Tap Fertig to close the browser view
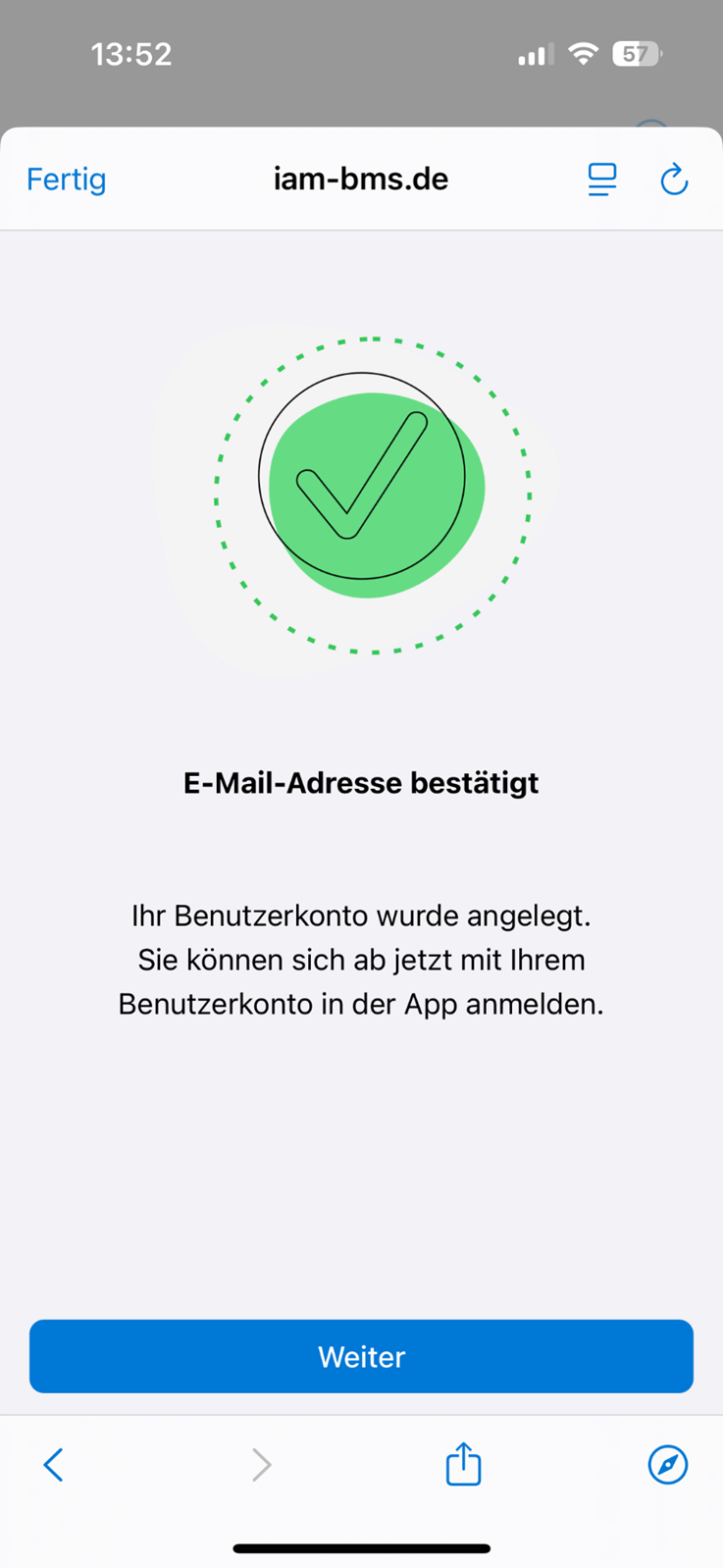Viewport: 723px width, 1568px height. 66,180
